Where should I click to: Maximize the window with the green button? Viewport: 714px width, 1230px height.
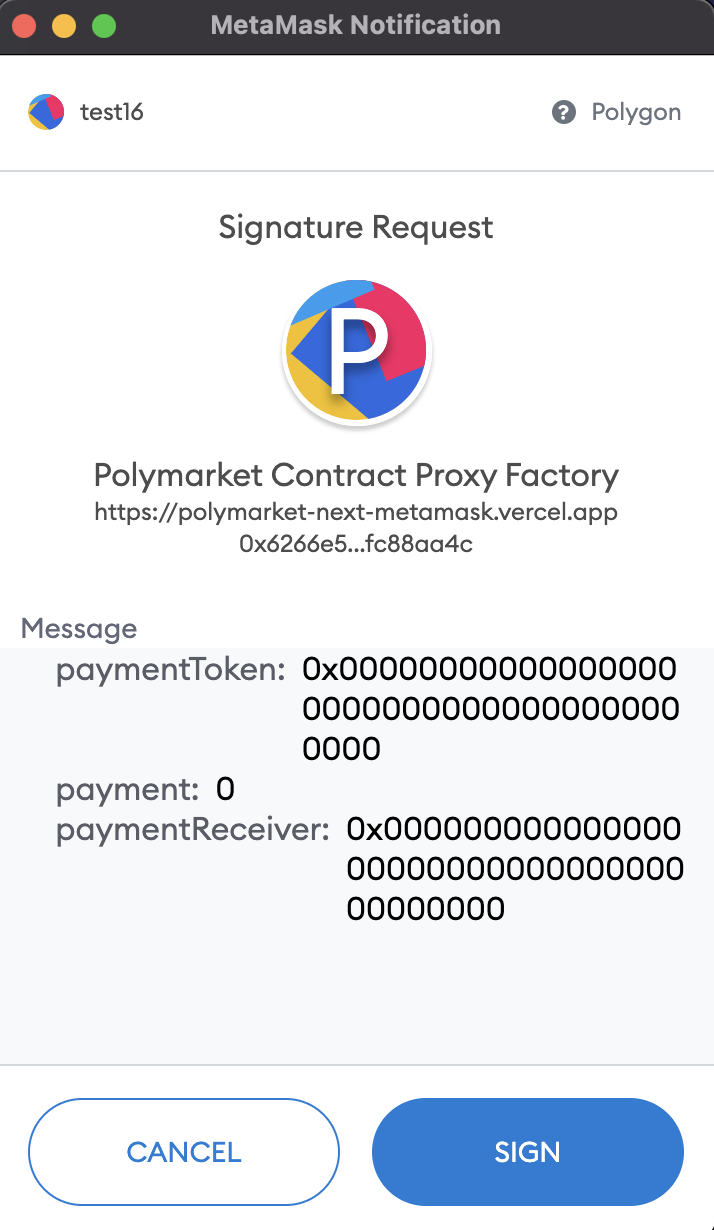[103, 26]
